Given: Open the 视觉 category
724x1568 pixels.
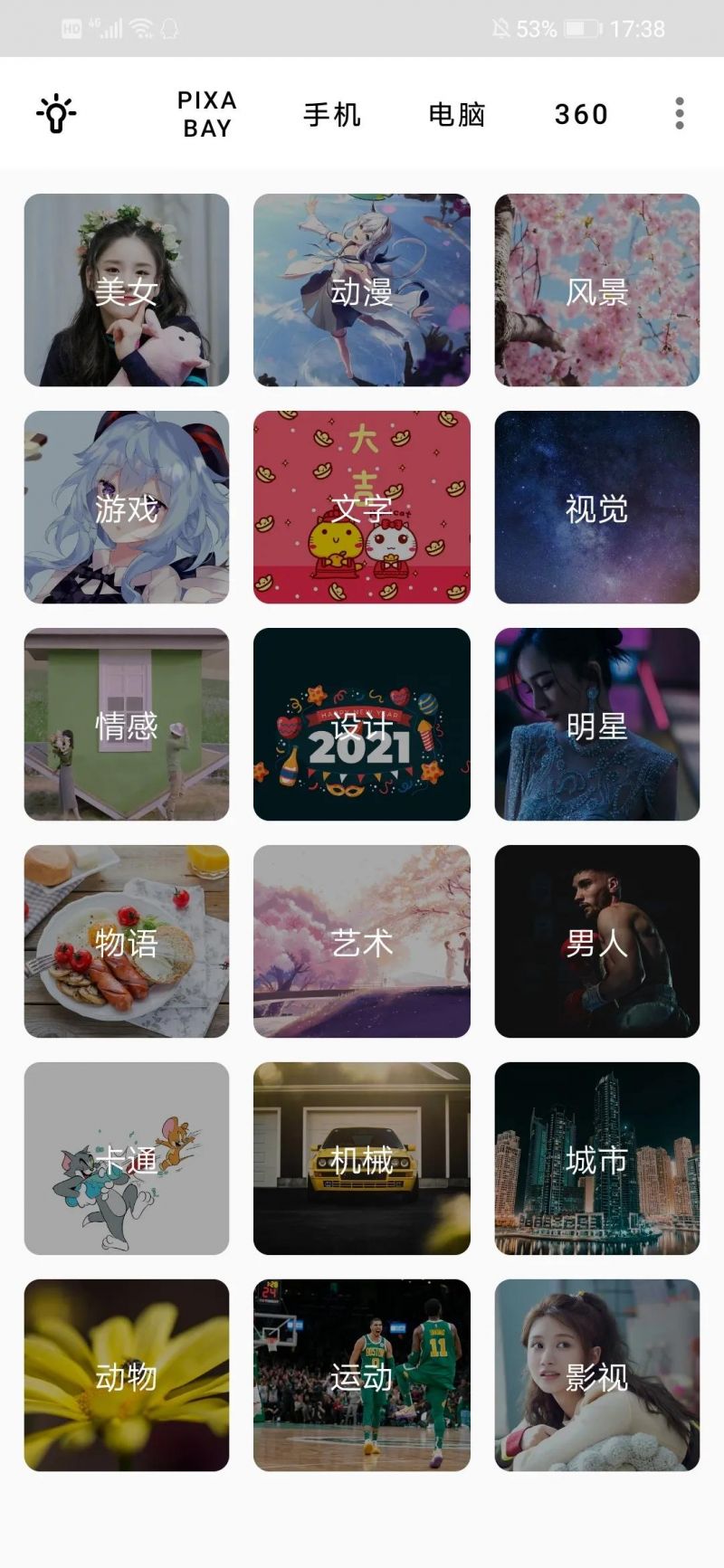Looking at the screenshot, I should [597, 508].
